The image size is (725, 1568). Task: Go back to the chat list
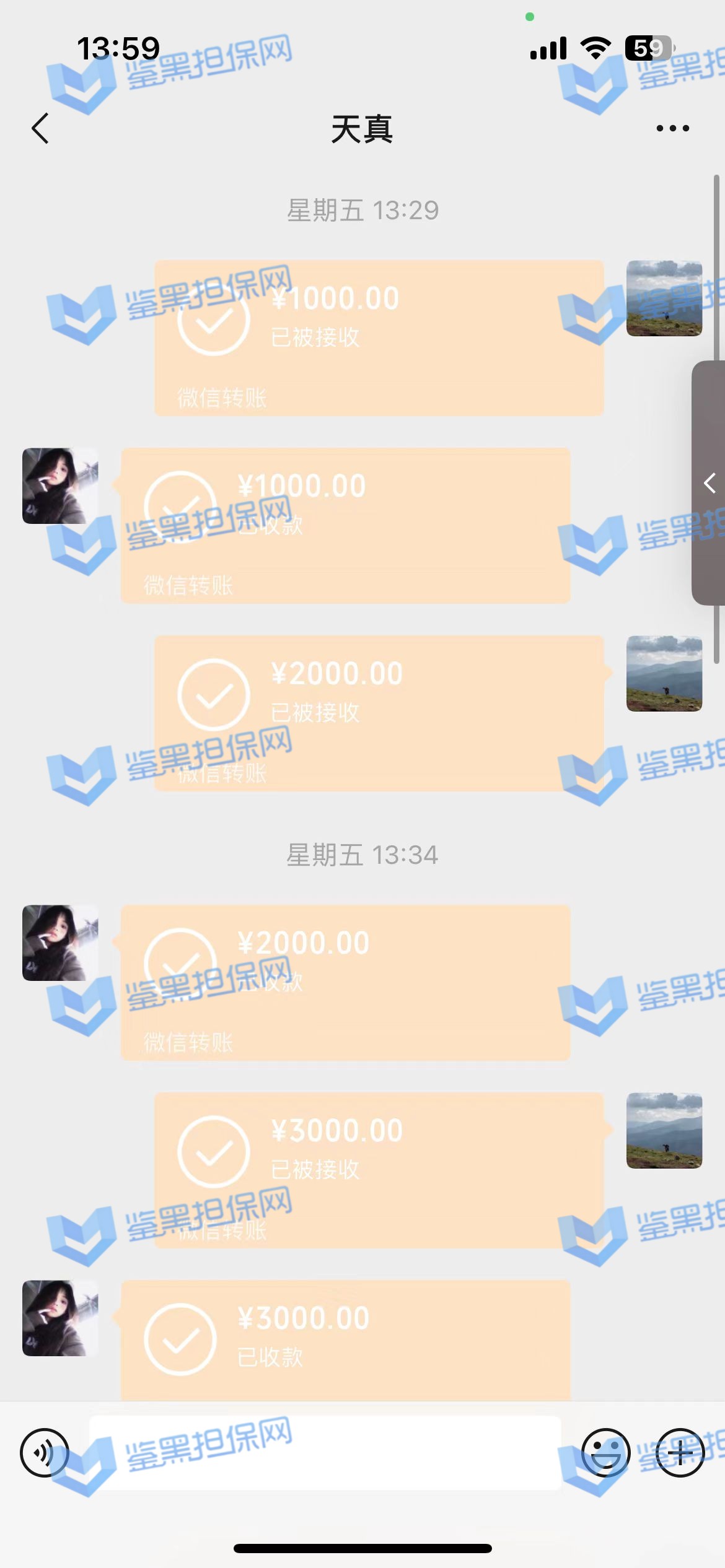41,129
